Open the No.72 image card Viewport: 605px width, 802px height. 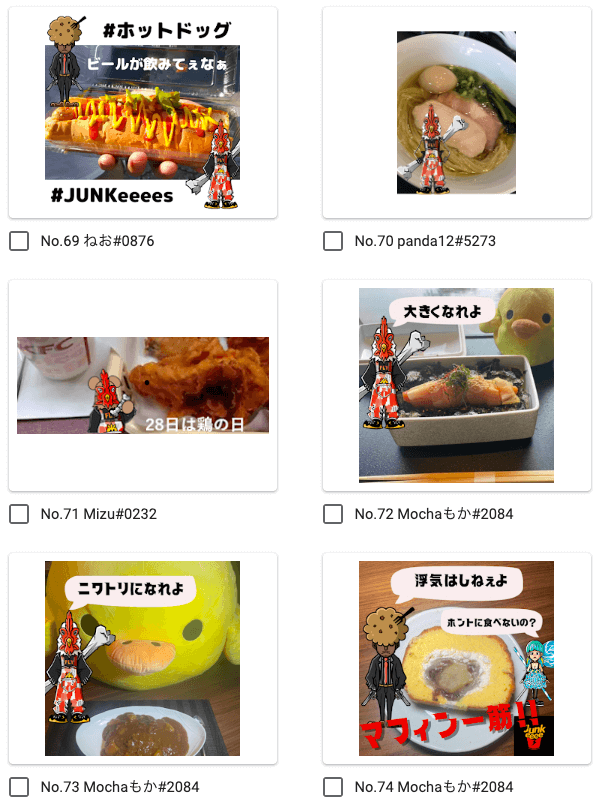pyautogui.click(x=457, y=385)
